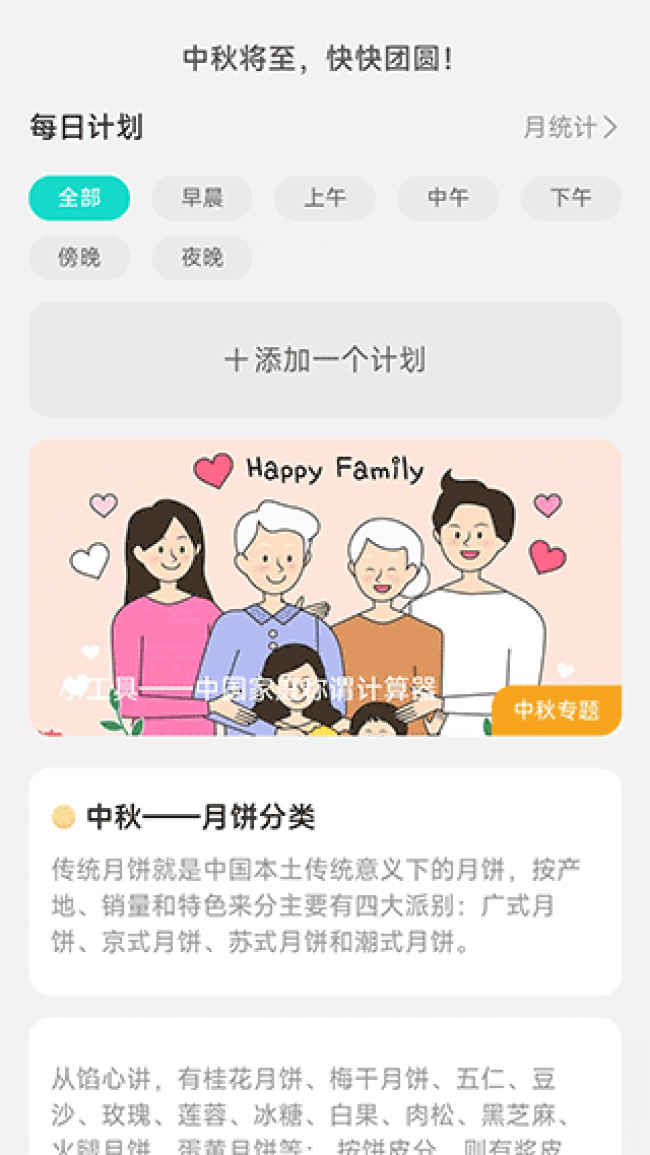Select the 全部 filter chip
Image resolution: width=650 pixels, height=1155 pixels.
coord(79,198)
